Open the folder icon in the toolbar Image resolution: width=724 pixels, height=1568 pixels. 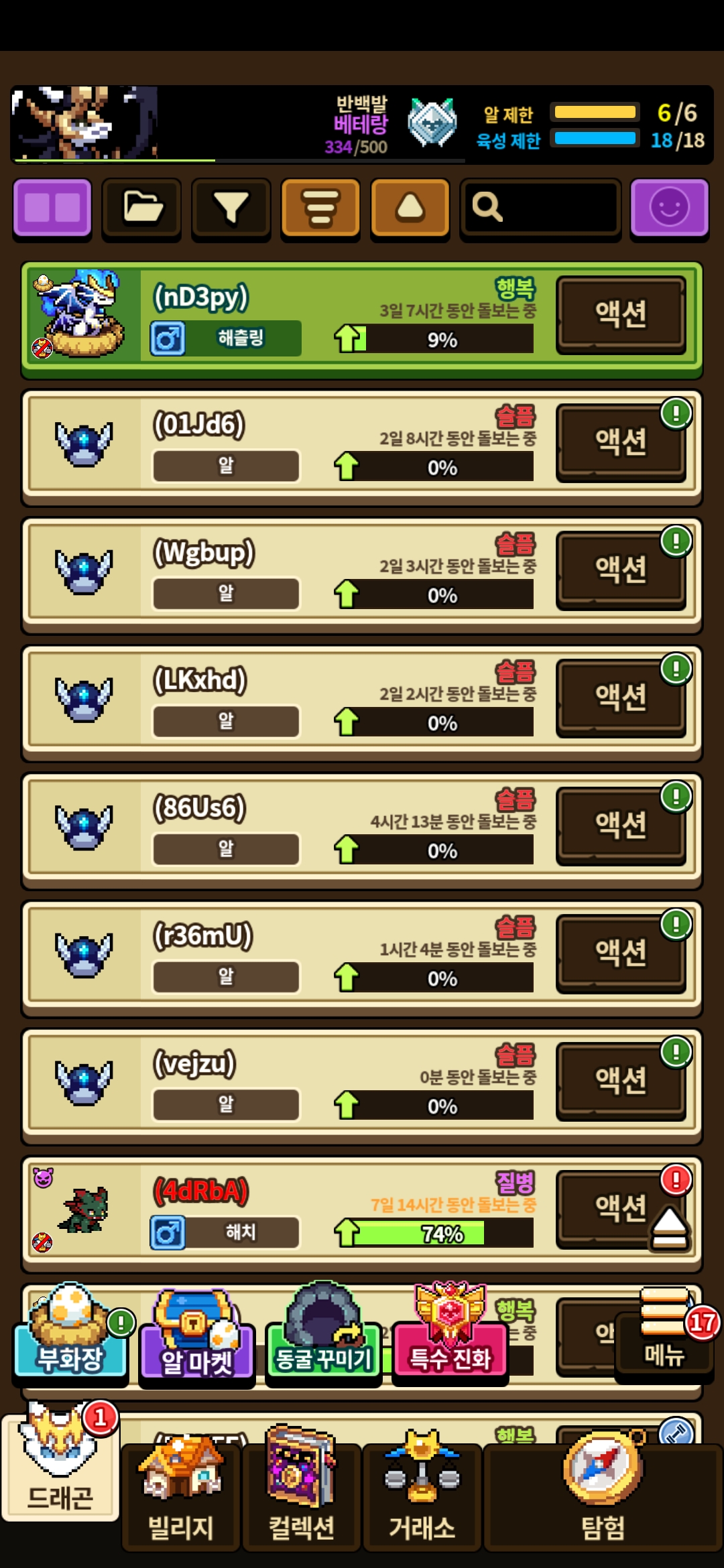pos(141,208)
